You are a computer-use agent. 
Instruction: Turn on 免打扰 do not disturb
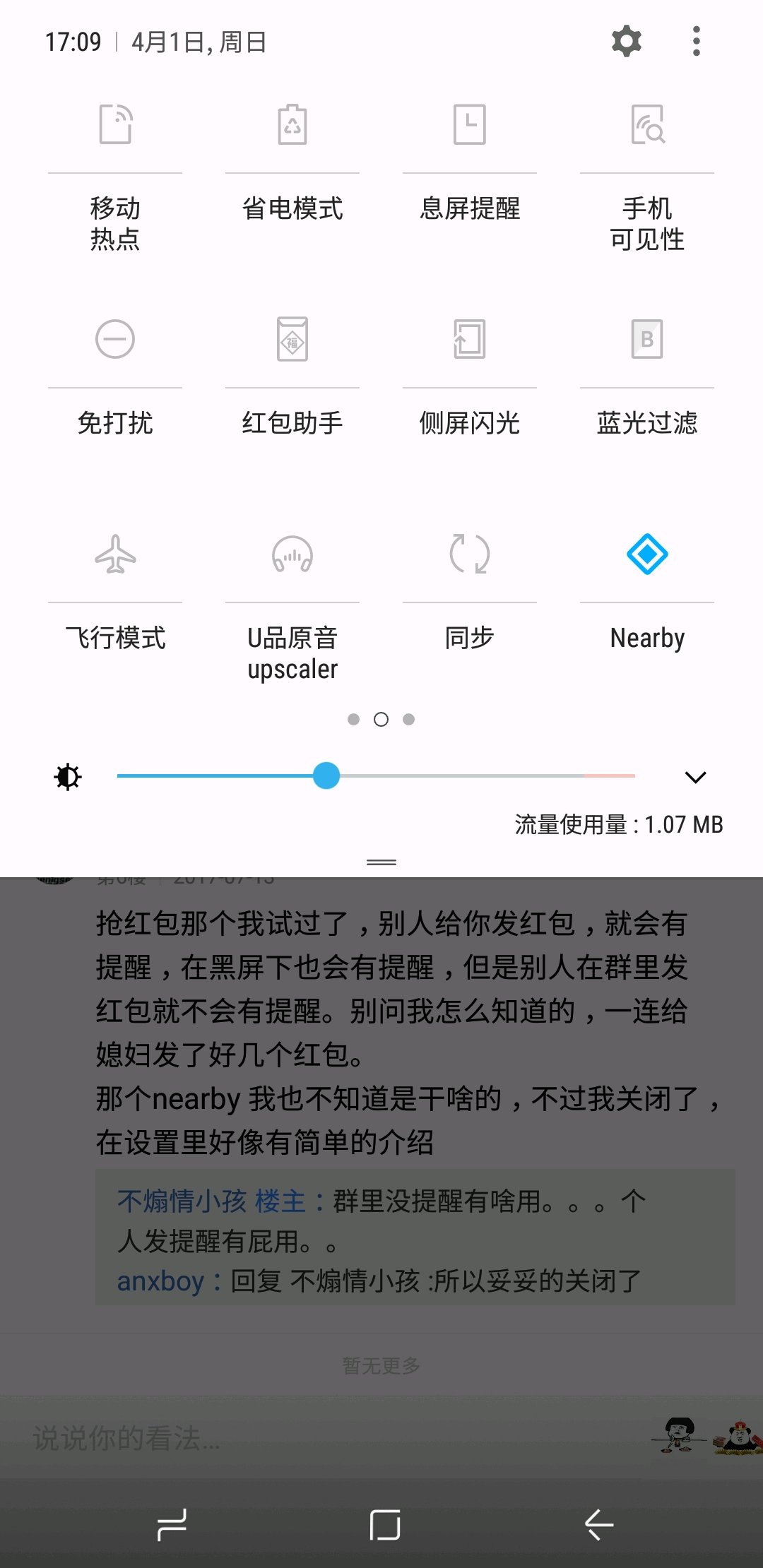pyautogui.click(x=115, y=339)
